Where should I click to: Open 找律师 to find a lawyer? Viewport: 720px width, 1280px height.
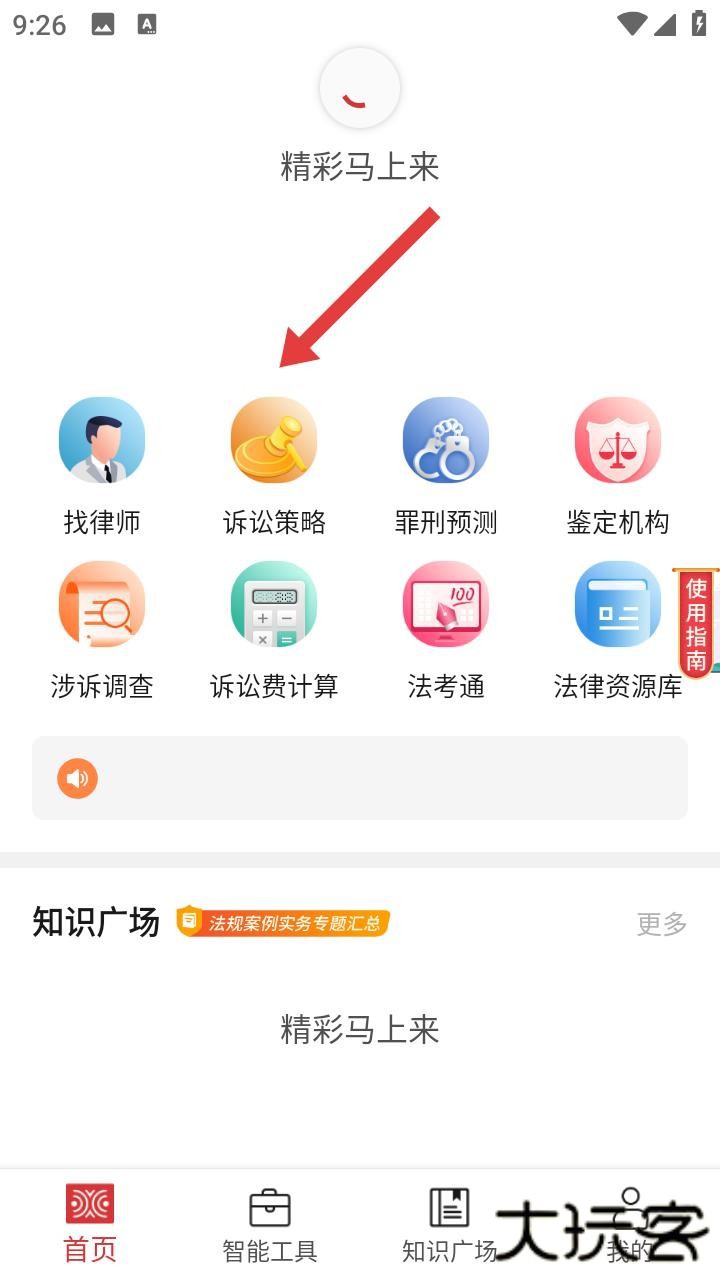click(102, 465)
